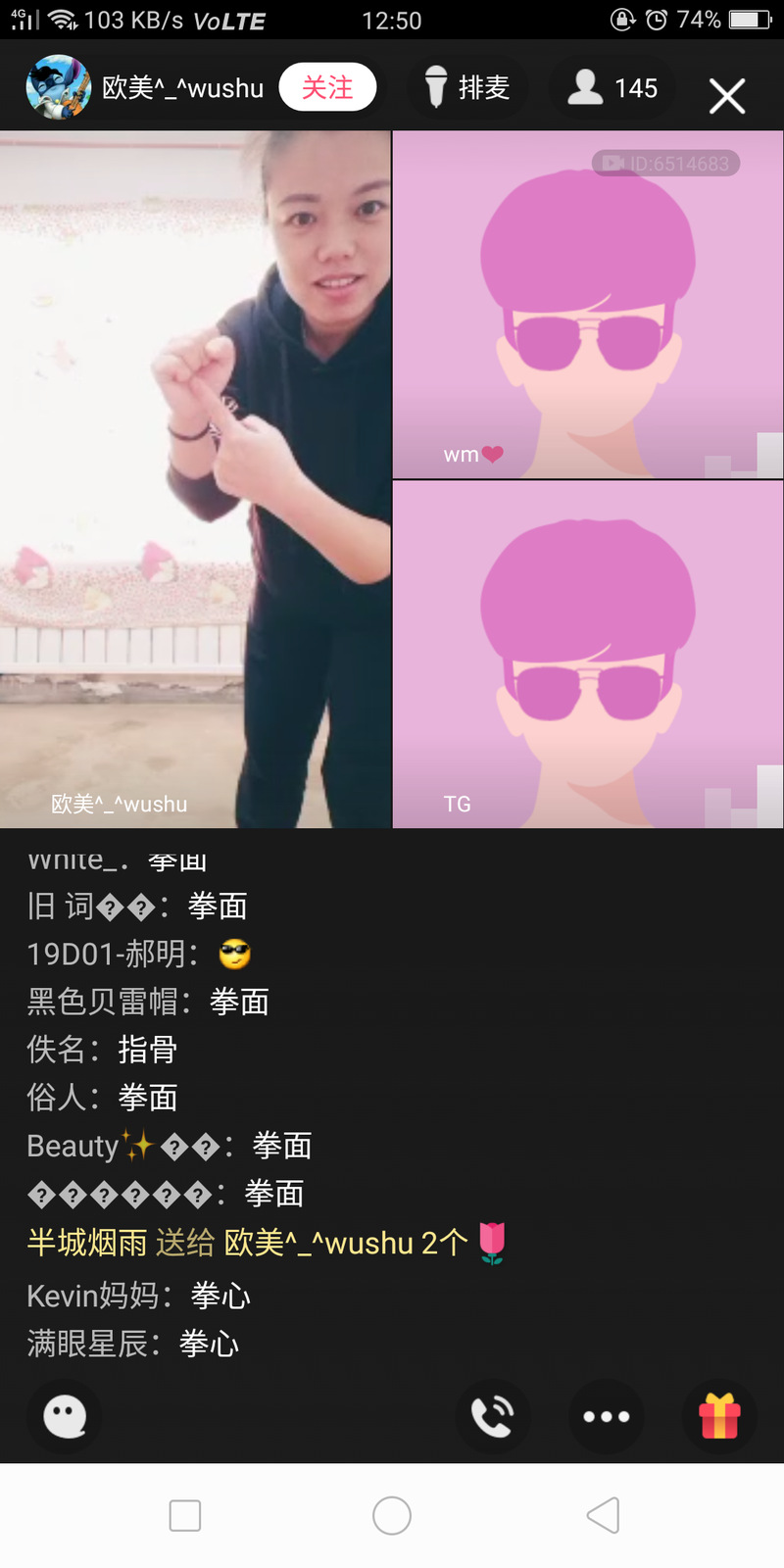Close the live room
Screen dimensions: 784x1568
click(x=726, y=96)
